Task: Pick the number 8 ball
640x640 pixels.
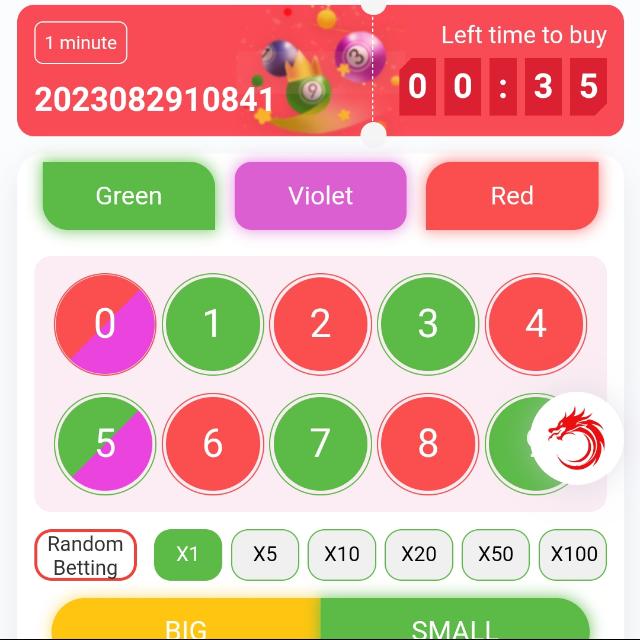Action: point(428,443)
